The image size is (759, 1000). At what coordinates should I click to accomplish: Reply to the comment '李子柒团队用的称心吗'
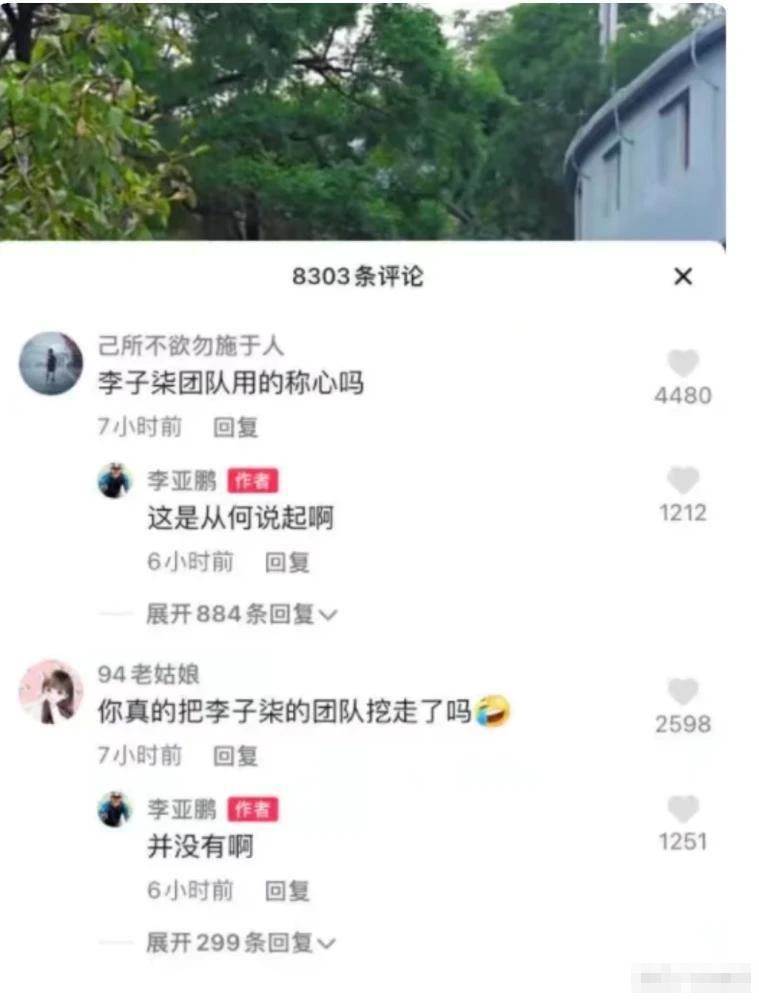236,427
